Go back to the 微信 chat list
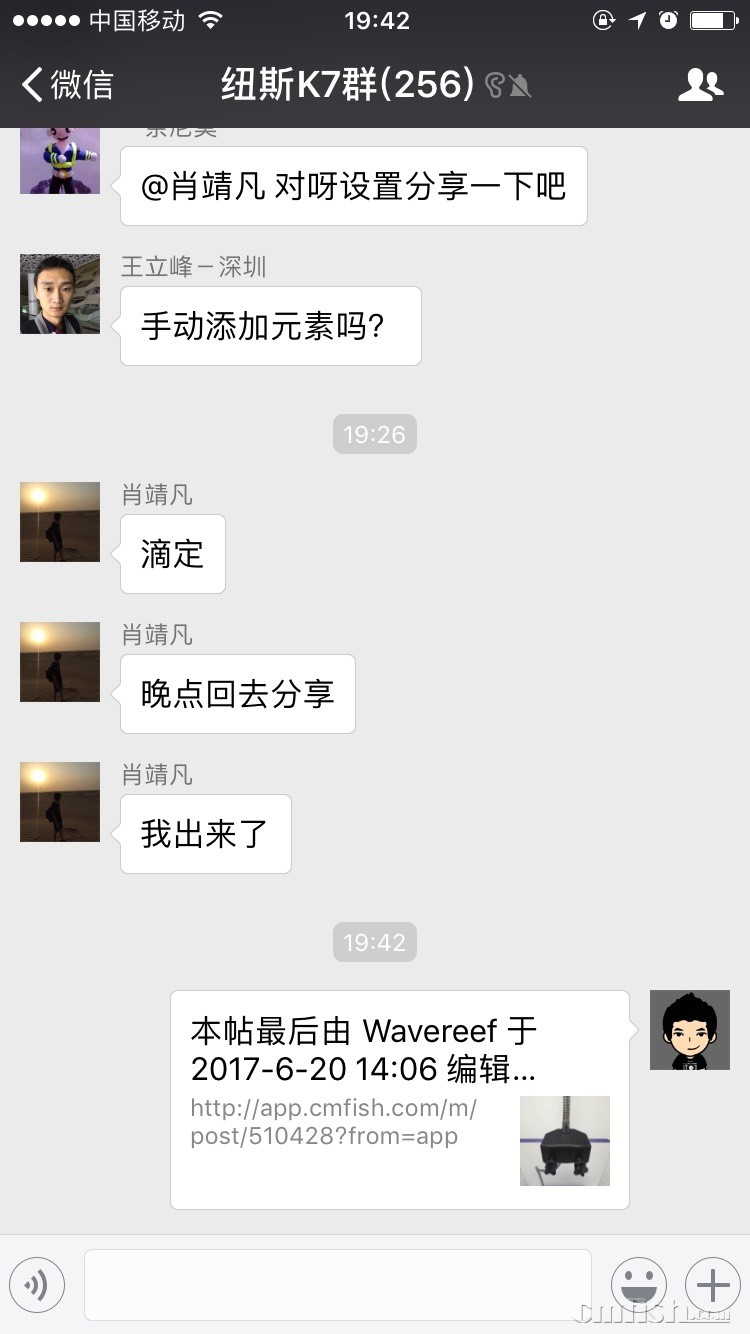Screen dimensions: 750x1334 click(68, 85)
